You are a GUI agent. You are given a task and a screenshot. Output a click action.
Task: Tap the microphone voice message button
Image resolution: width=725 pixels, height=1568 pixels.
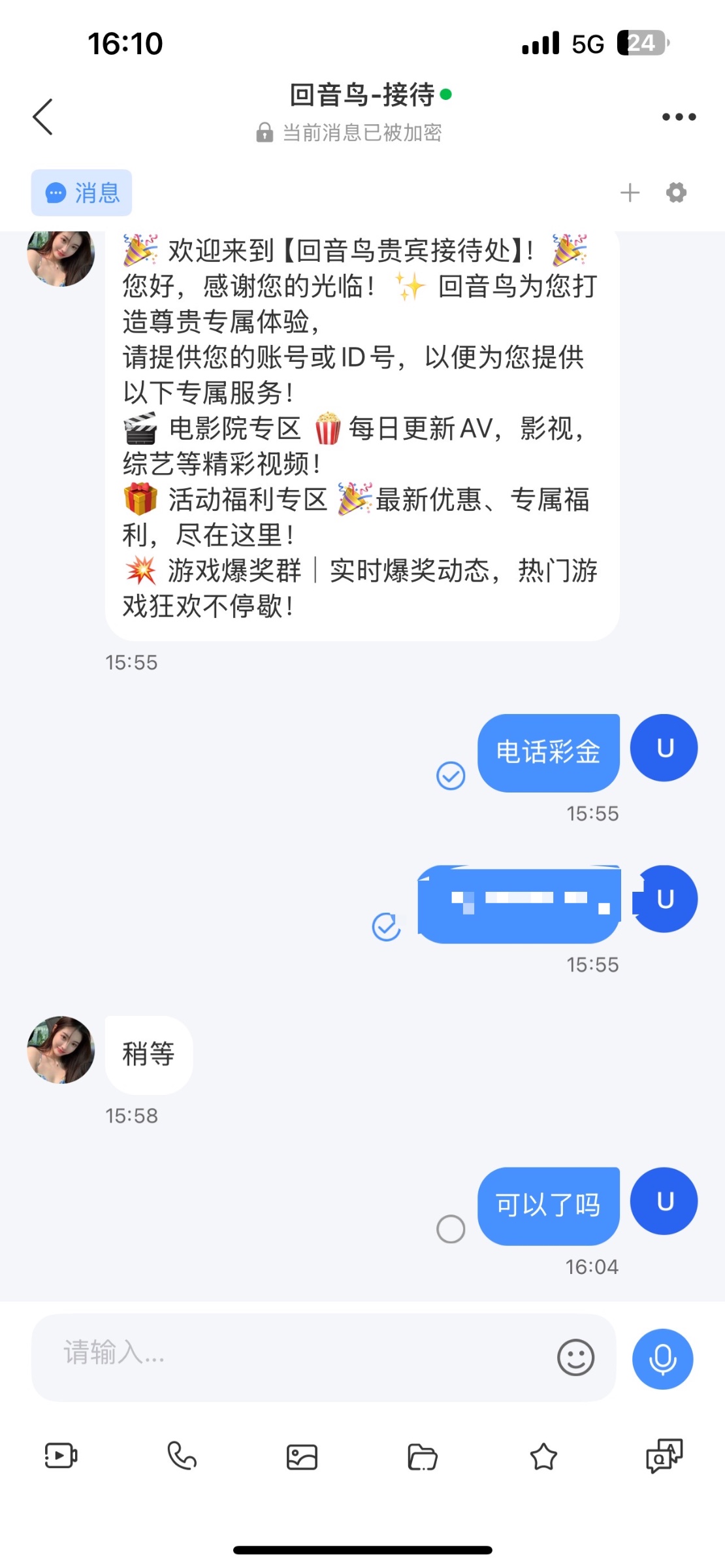[x=662, y=1359]
